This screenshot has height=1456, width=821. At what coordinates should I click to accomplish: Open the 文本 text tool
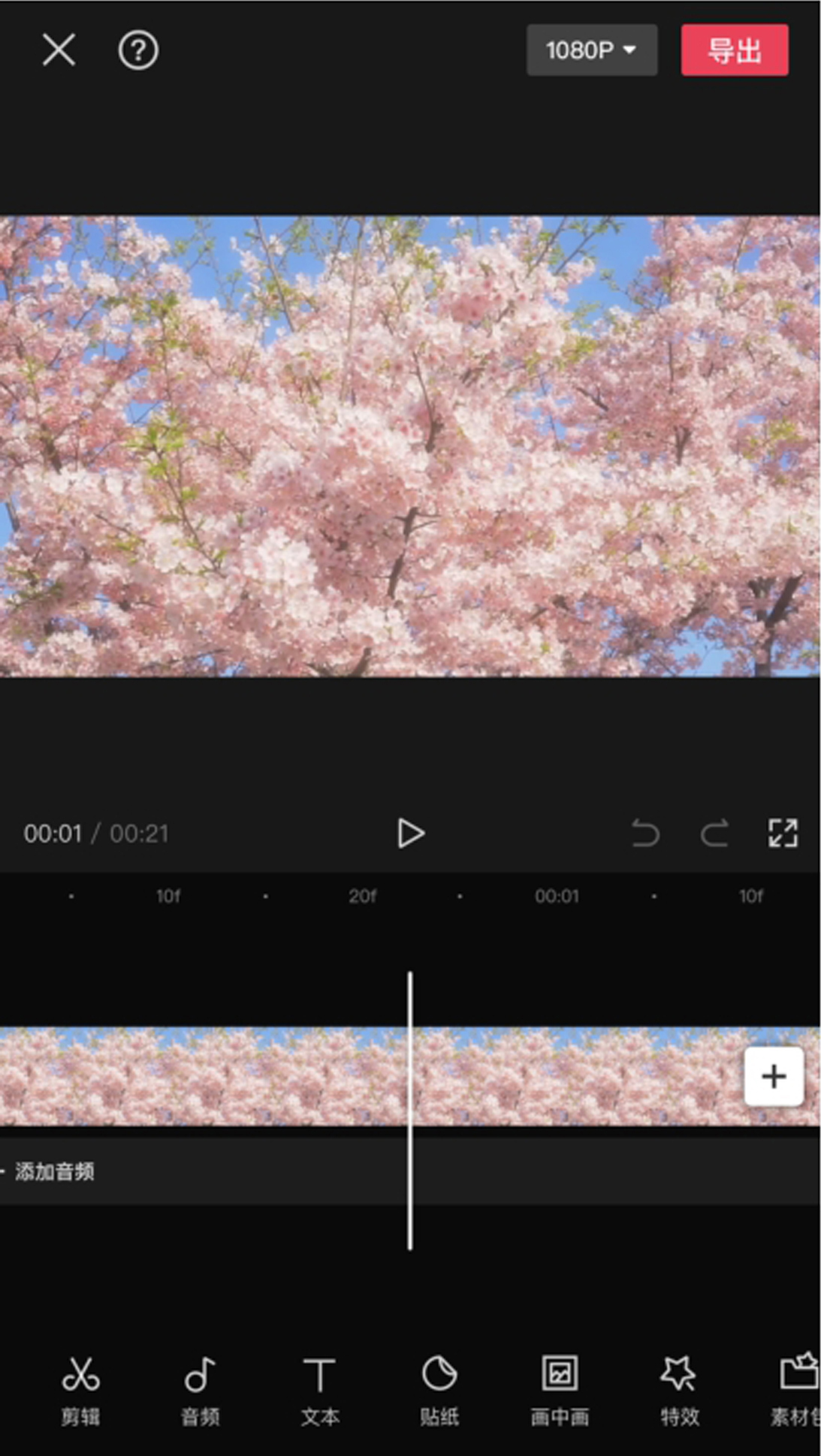coord(320,1390)
